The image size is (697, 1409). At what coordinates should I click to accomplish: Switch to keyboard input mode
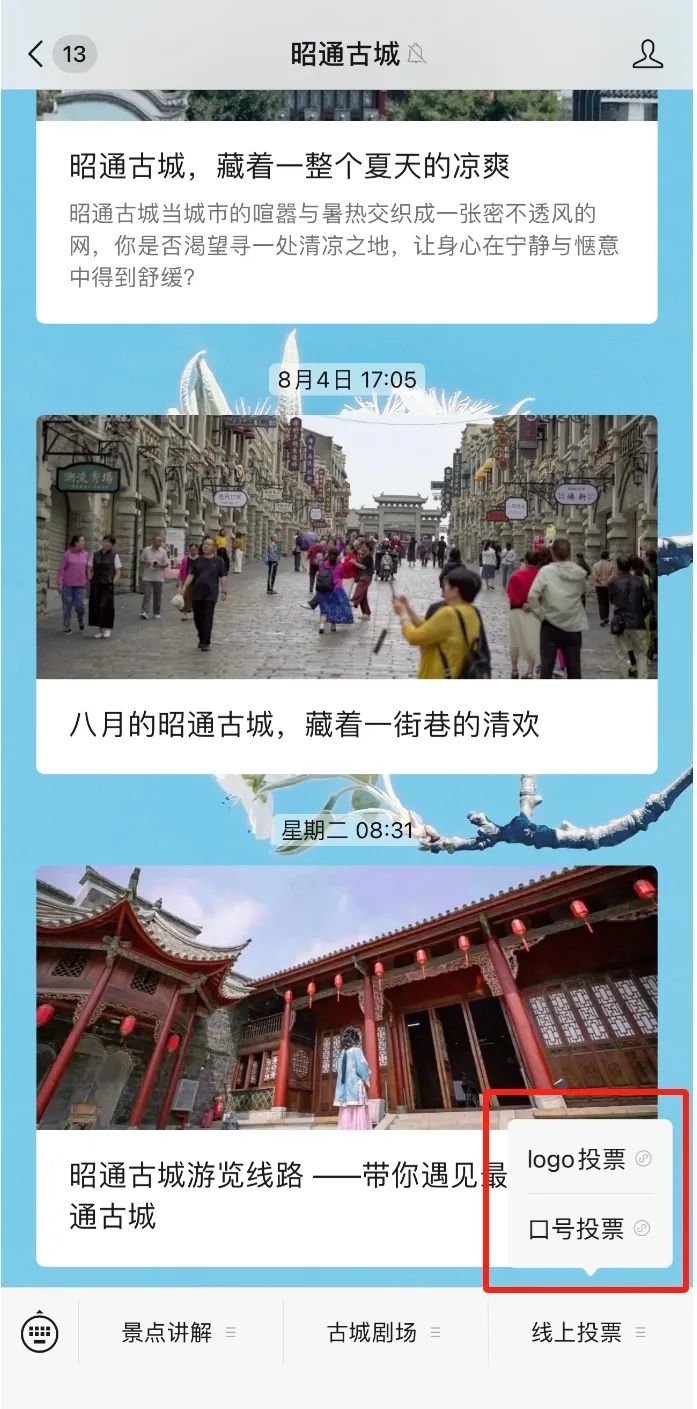(x=40, y=1332)
